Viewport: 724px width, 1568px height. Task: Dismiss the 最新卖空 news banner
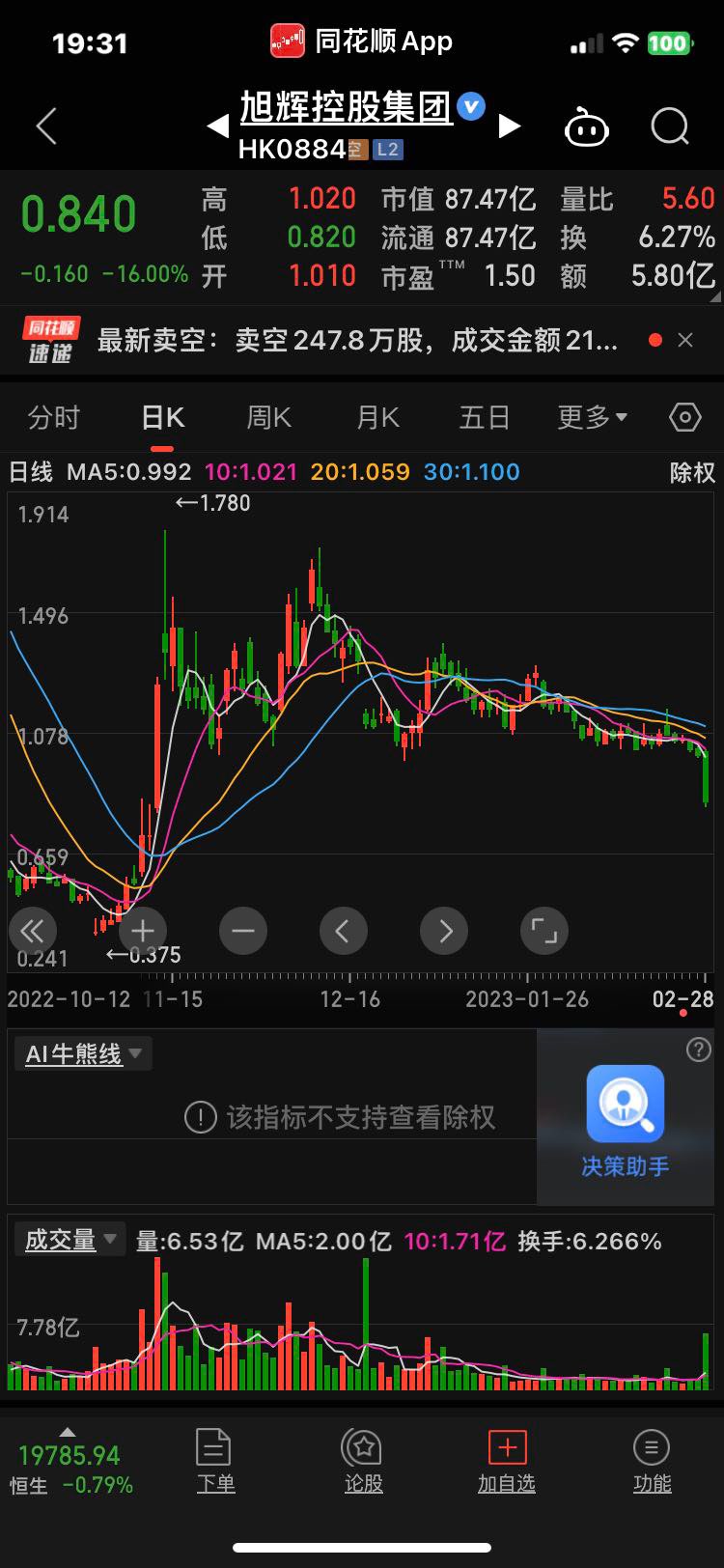pos(685,340)
